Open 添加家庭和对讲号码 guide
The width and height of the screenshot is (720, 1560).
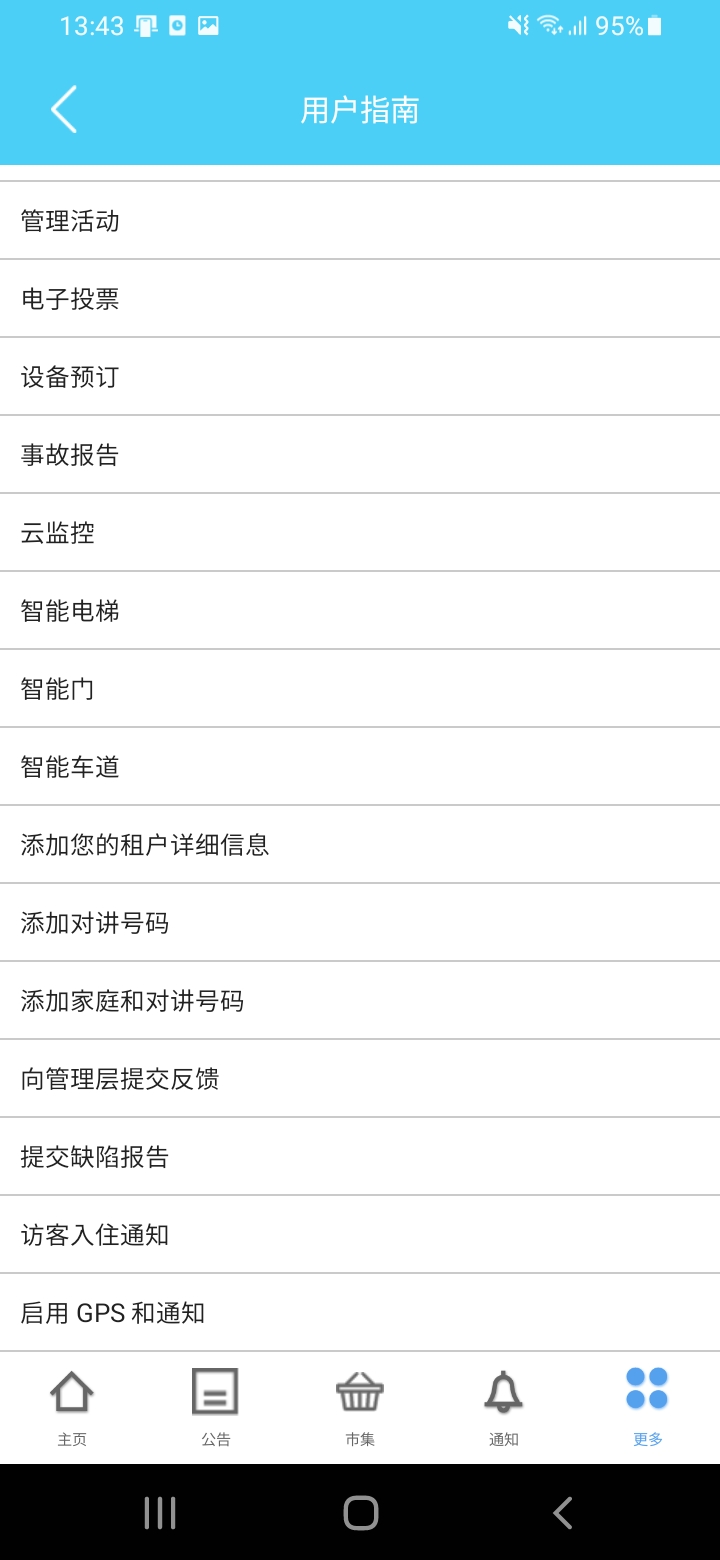tap(360, 1001)
